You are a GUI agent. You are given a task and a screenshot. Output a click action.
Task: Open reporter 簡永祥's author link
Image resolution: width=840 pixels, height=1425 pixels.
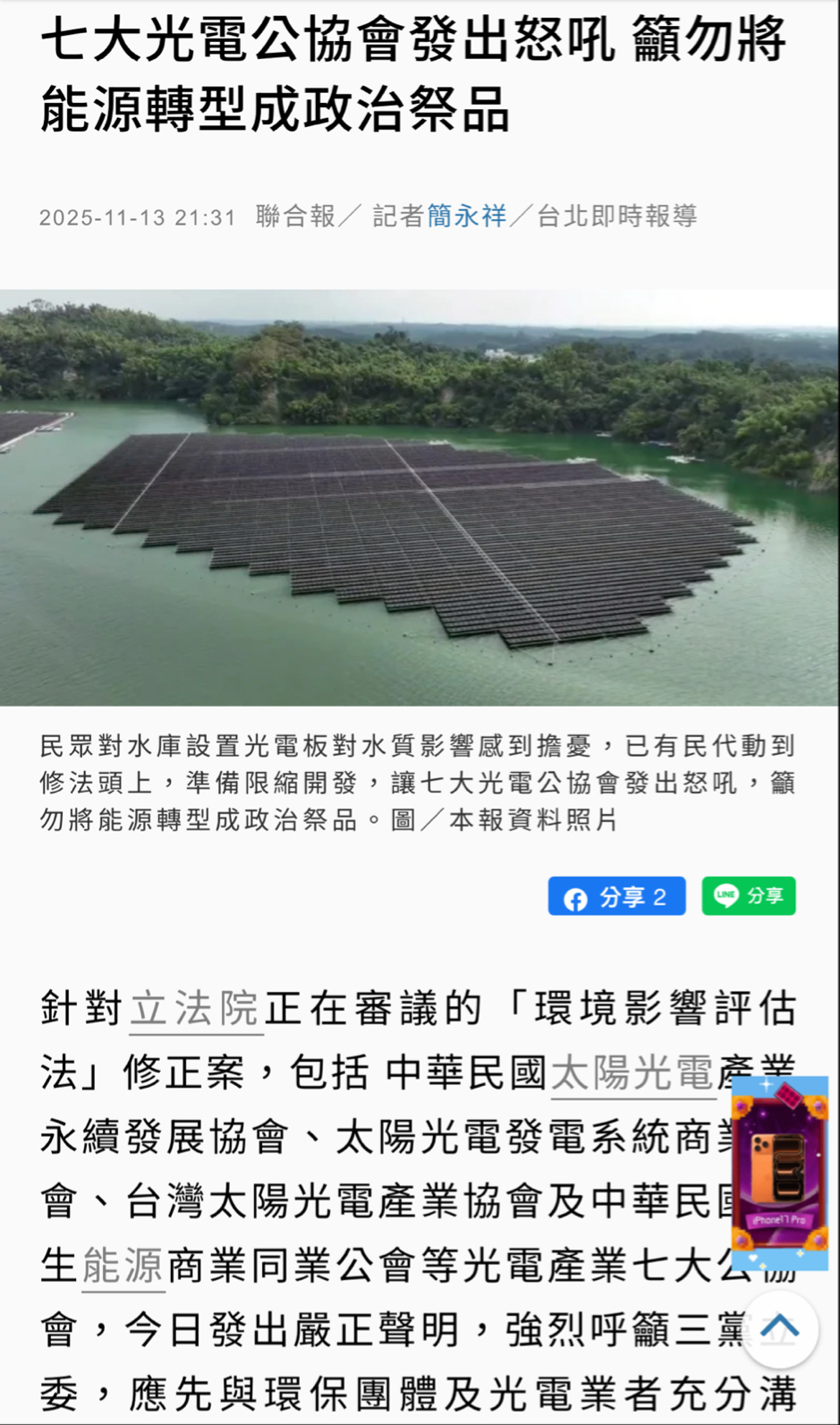pos(466,216)
